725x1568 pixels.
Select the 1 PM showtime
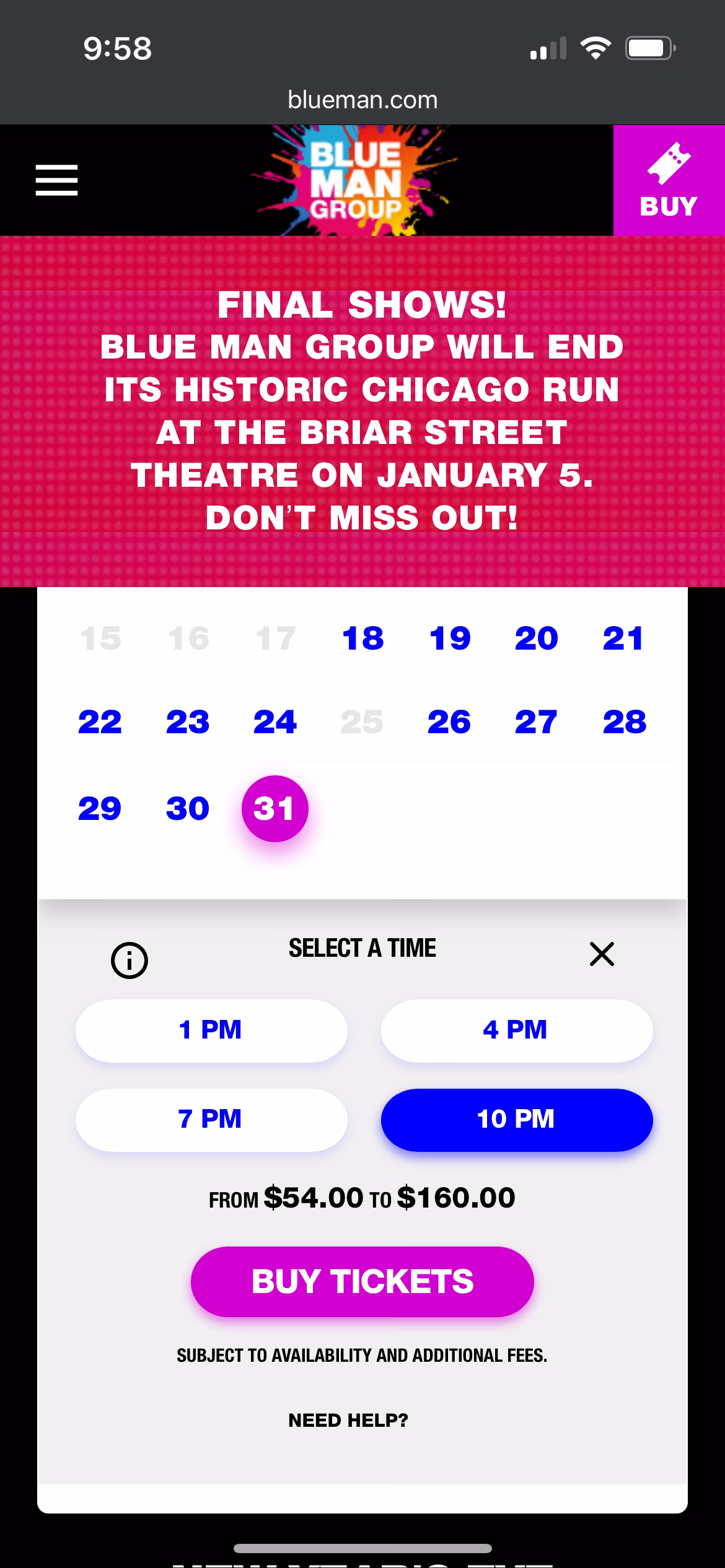tap(211, 1030)
